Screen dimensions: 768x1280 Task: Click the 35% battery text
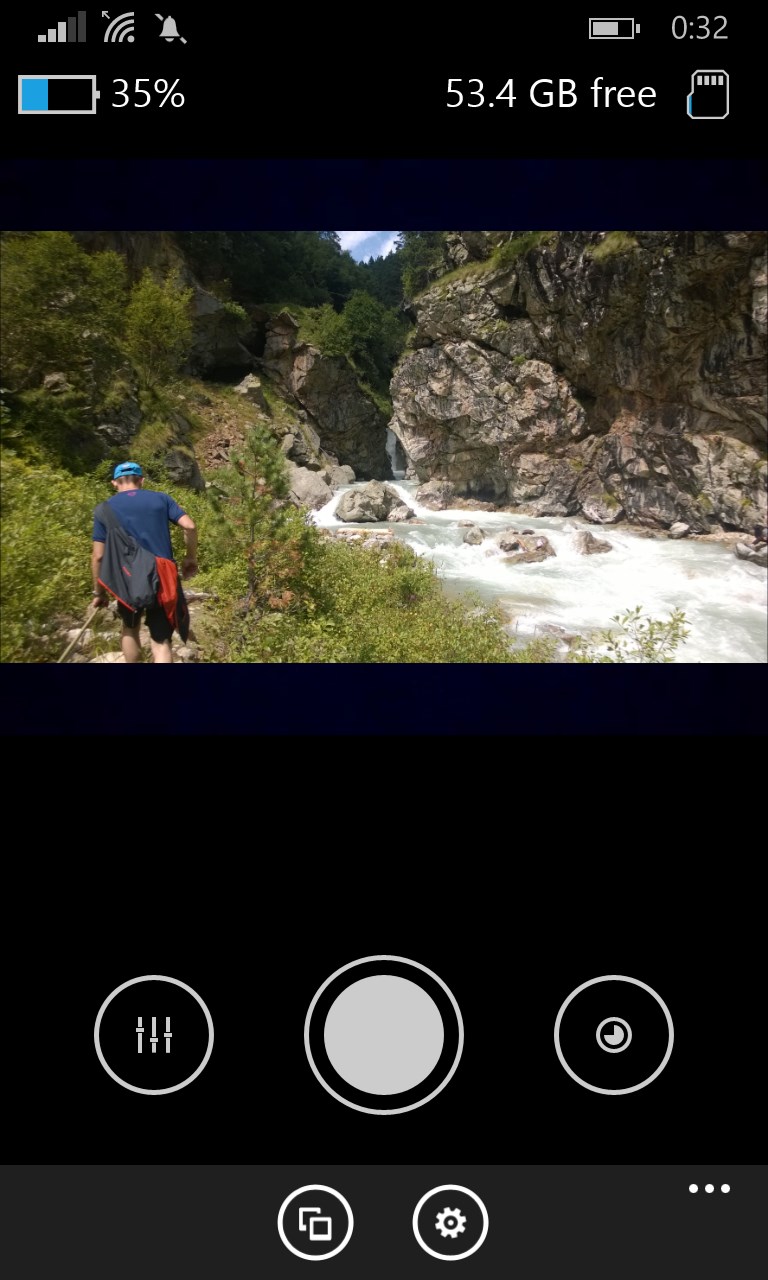(147, 93)
